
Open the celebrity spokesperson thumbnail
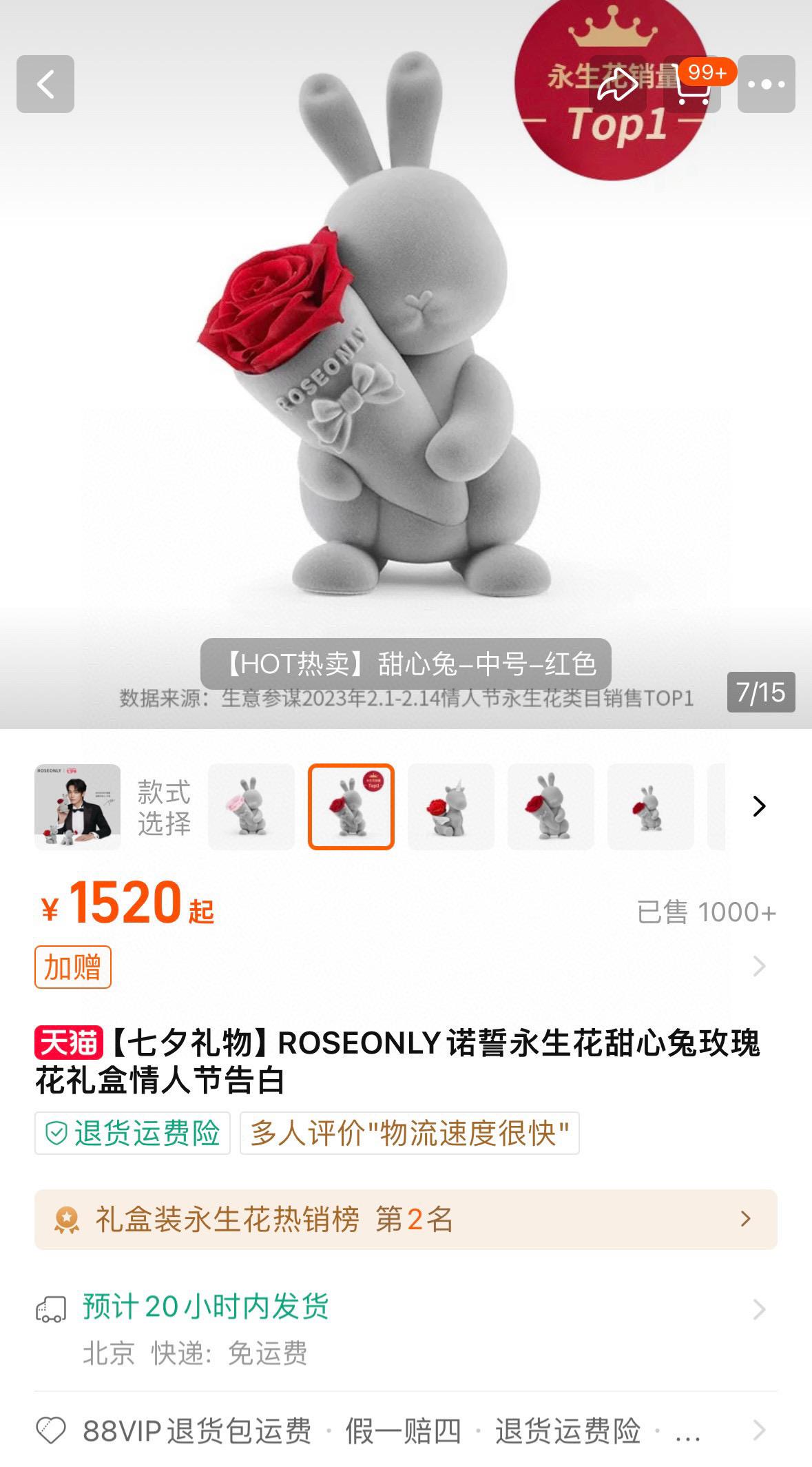[x=78, y=806]
